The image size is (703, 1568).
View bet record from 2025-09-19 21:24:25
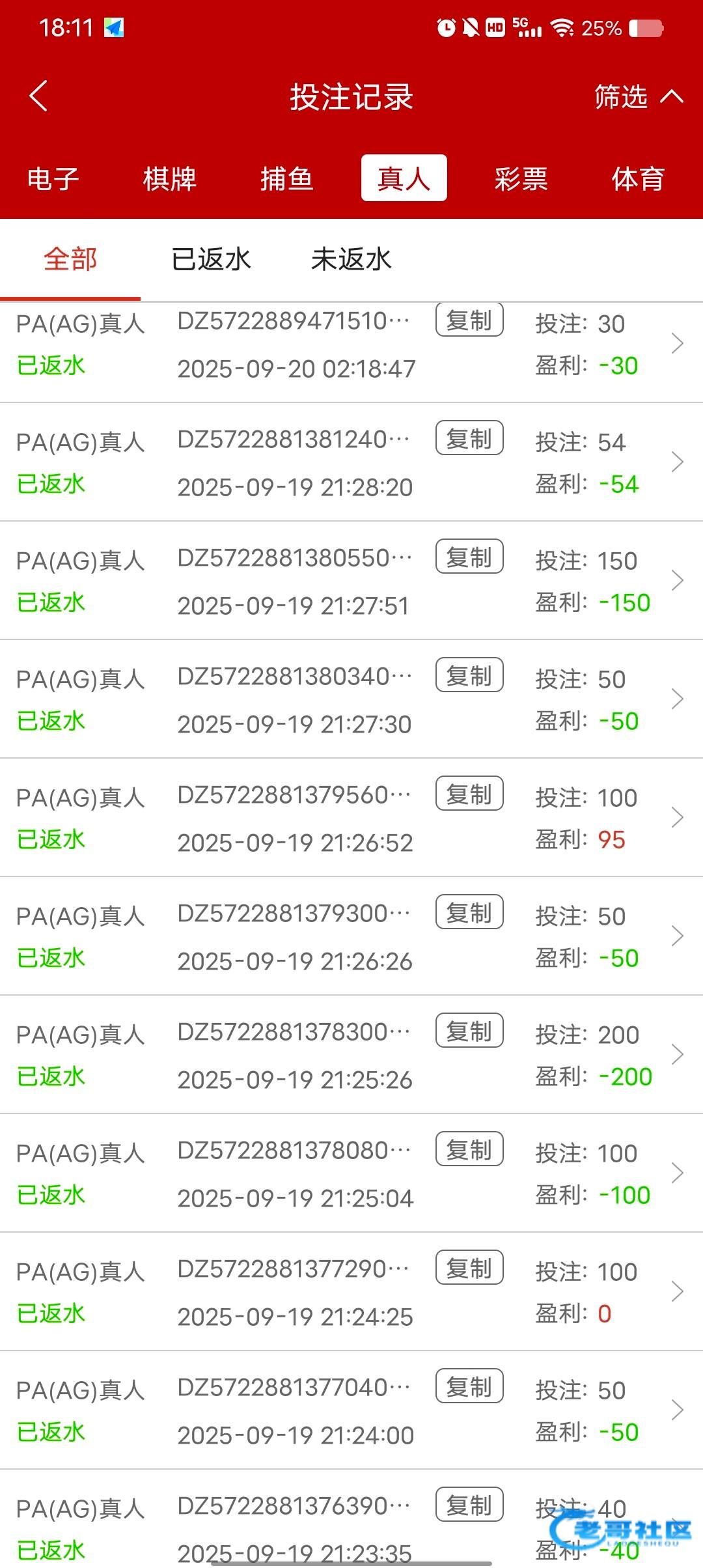(677, 1291)
